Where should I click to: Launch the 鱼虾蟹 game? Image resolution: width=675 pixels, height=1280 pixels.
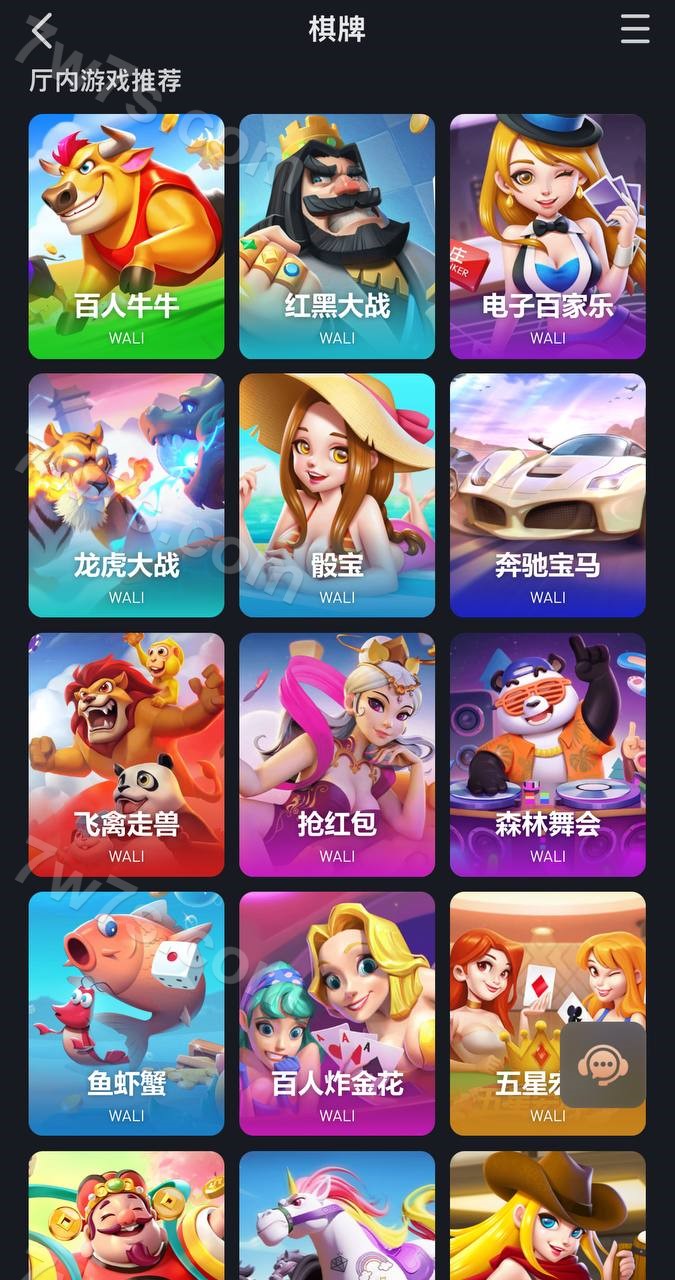pos(127,1013)
